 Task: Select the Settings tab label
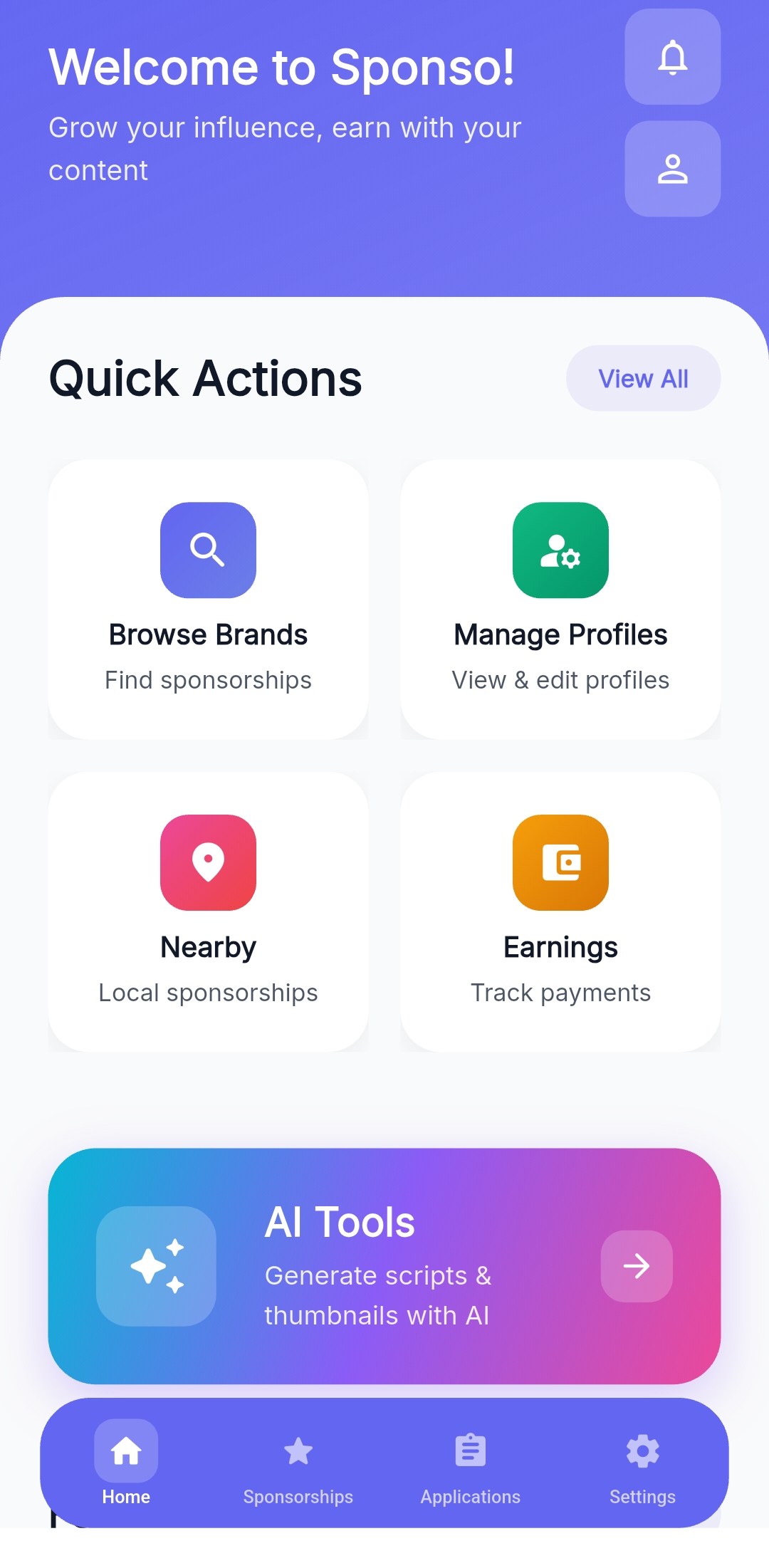[642, 1496]
